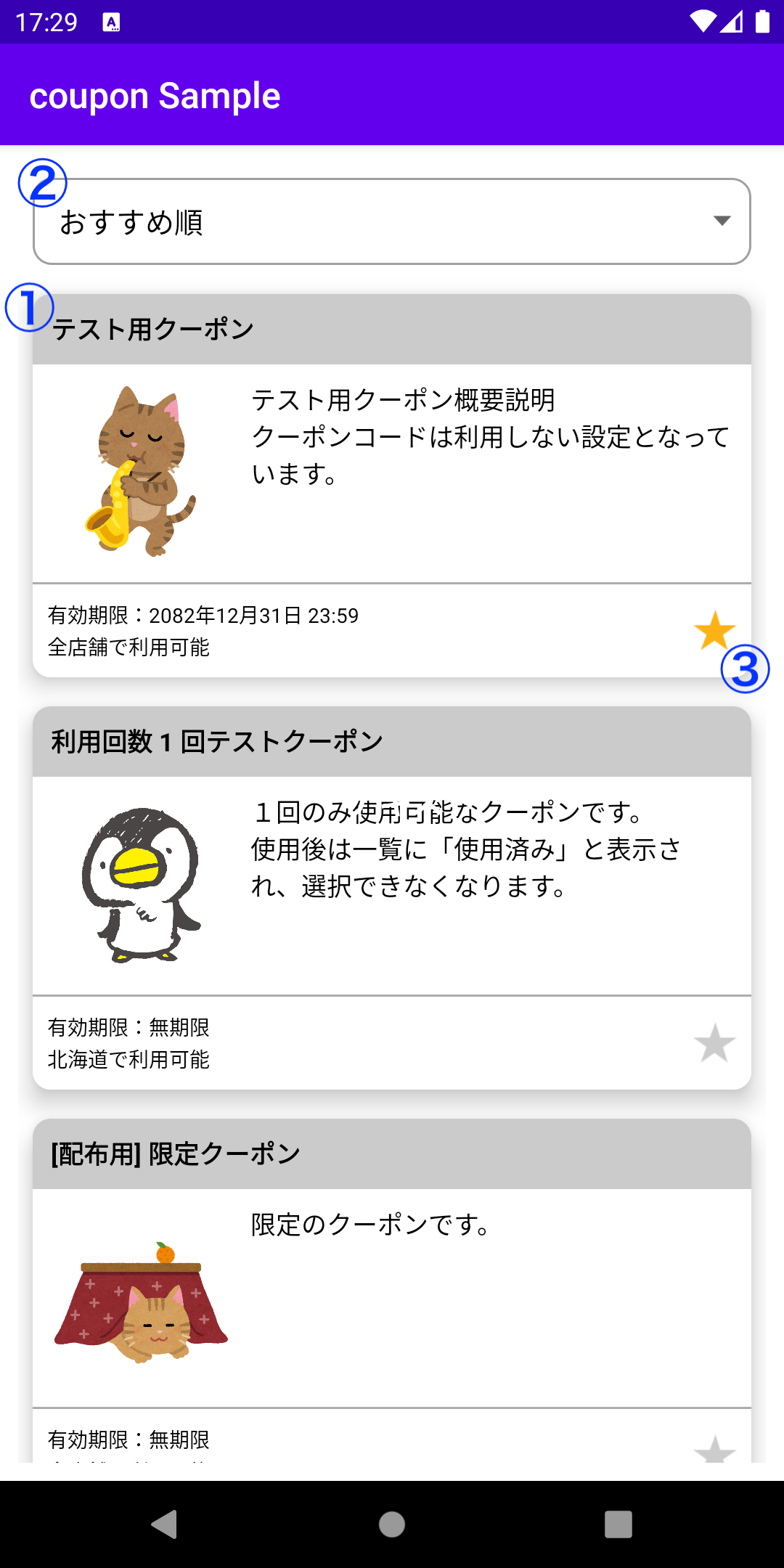
Task: Open the テスト用クーポン coupon card
Action: pos(392,472)
